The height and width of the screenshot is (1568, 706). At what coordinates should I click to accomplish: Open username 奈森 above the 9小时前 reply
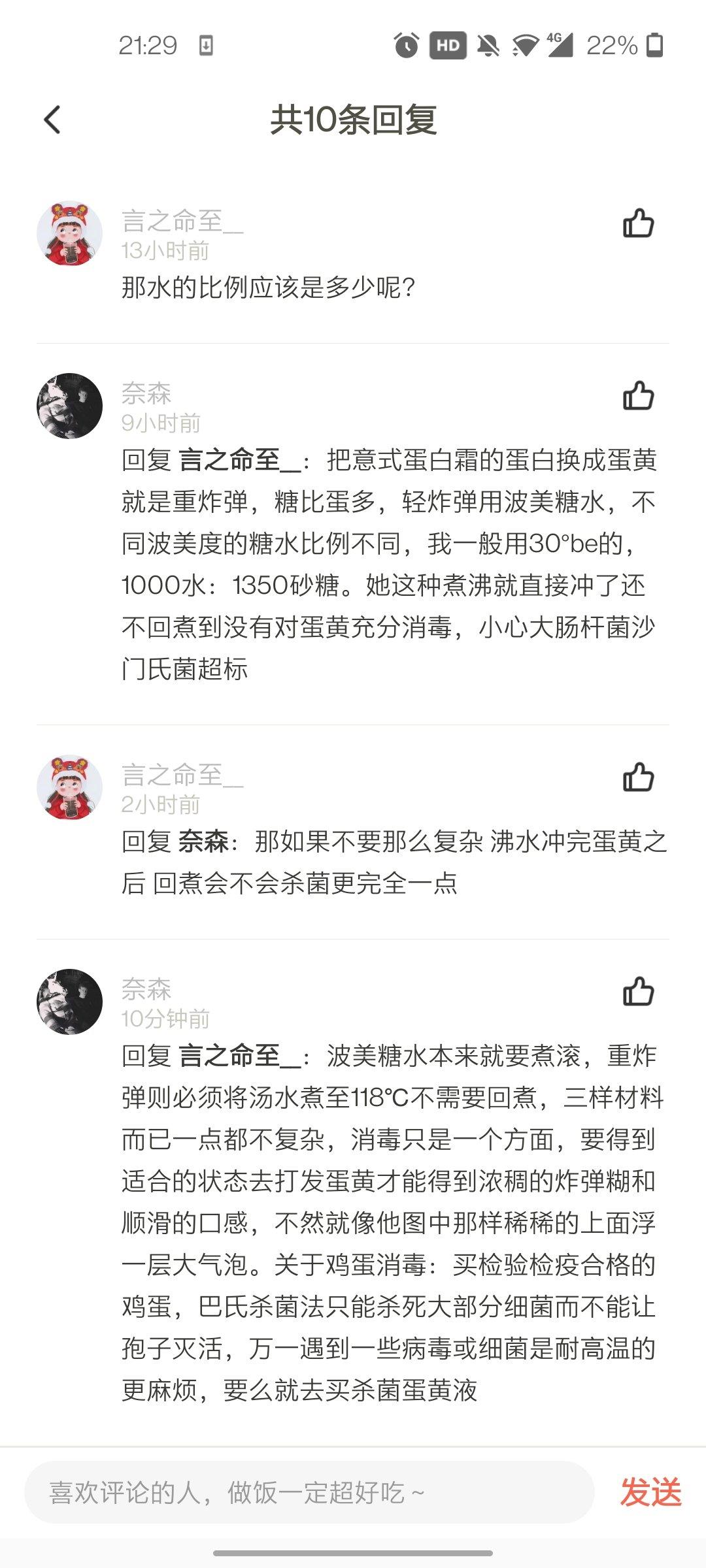[x=146, y=393]
